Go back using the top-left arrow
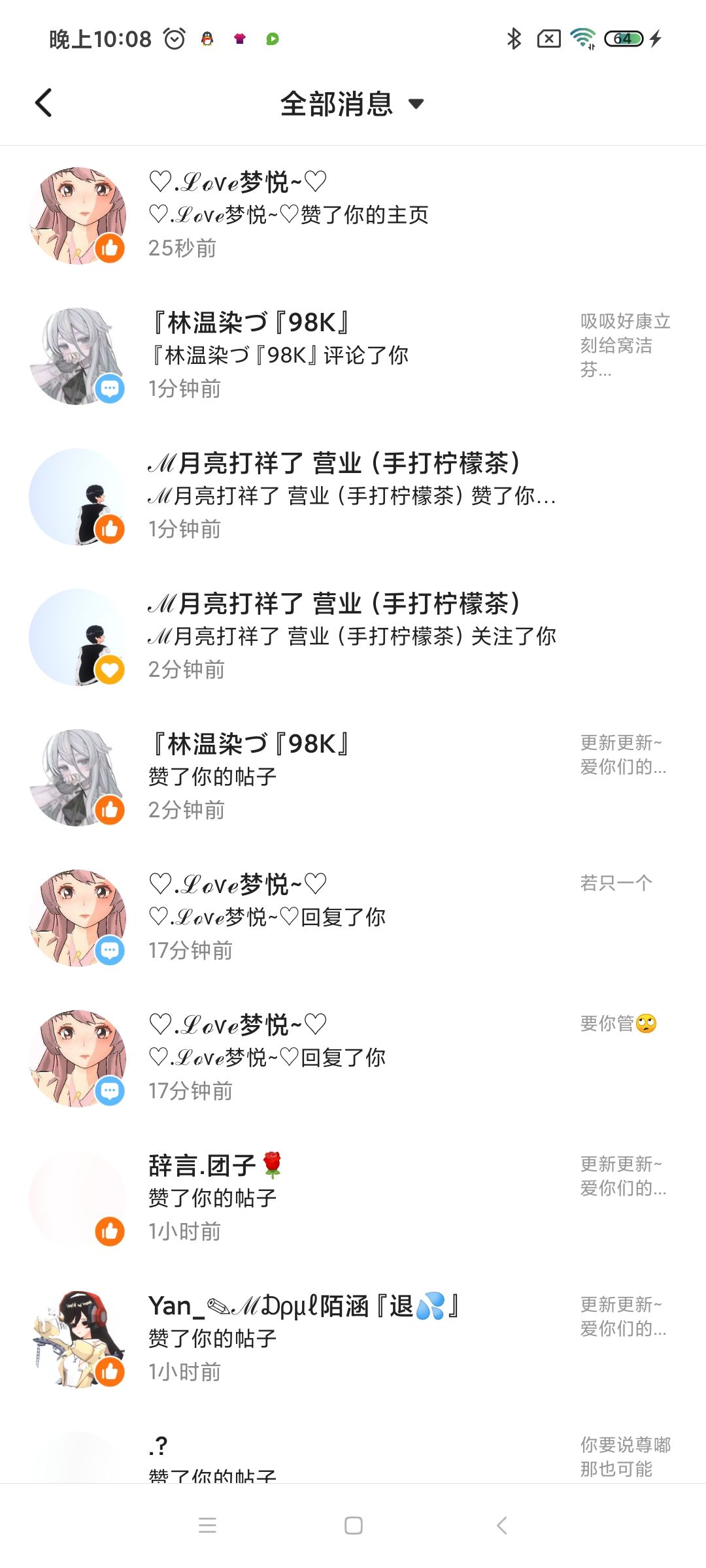This screenshot has height=1568, width=706. pyautogui.click(x=44, y=103)
